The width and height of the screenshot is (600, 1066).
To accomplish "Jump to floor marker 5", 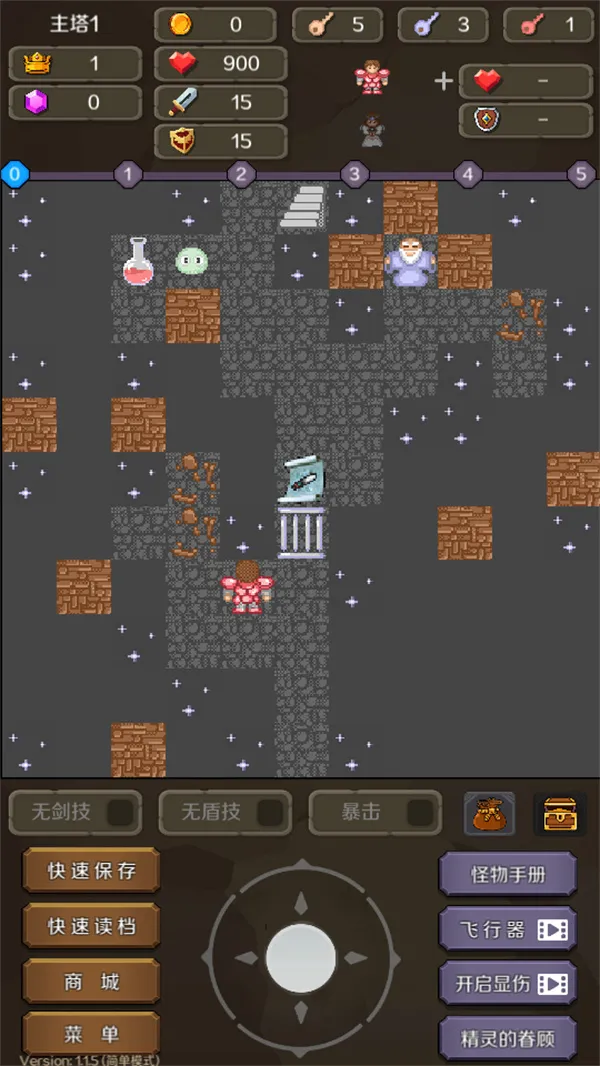I will (582, 175).
